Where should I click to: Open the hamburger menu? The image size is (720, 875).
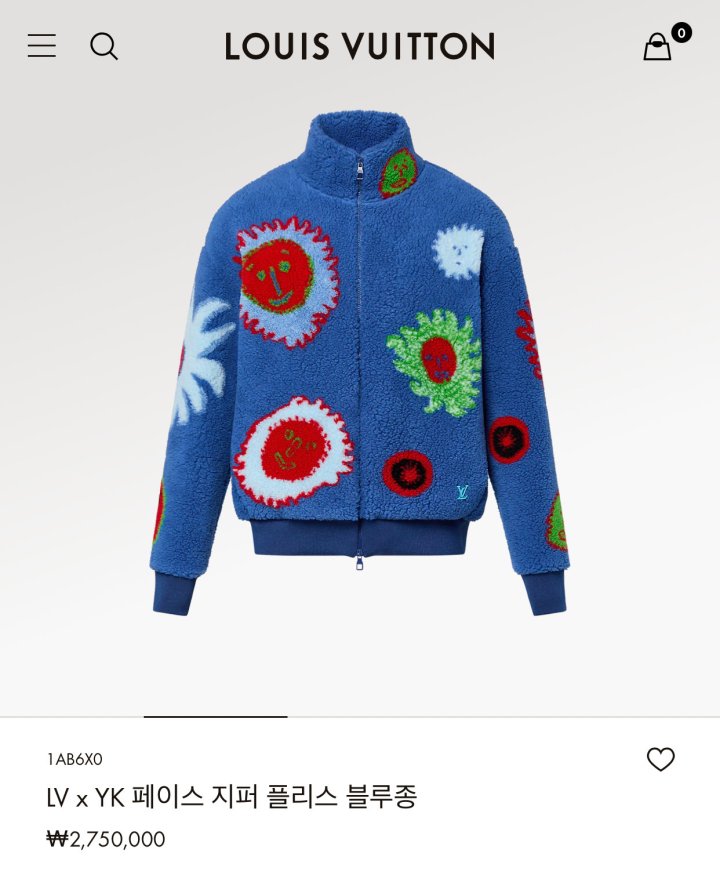click(x=42, y=46)
